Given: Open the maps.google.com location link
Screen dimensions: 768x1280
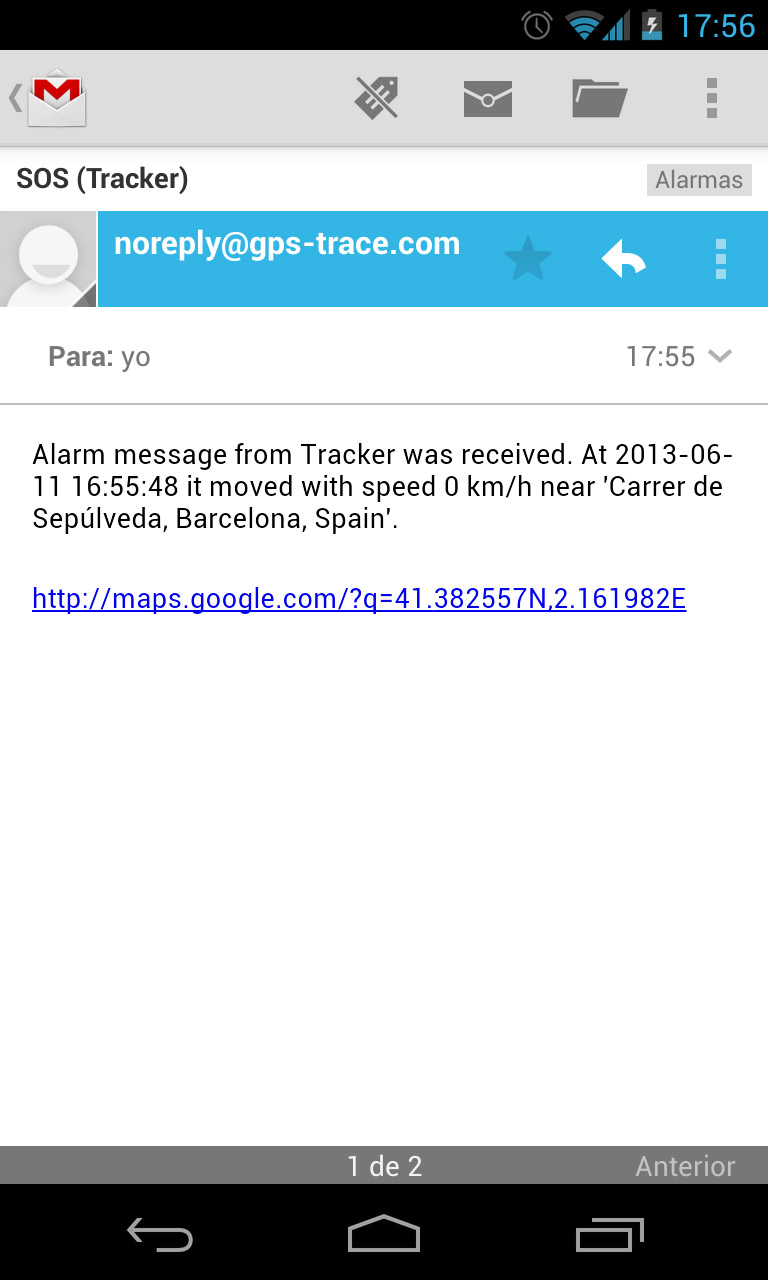Looking at the screenshot, I should (359, 599).
